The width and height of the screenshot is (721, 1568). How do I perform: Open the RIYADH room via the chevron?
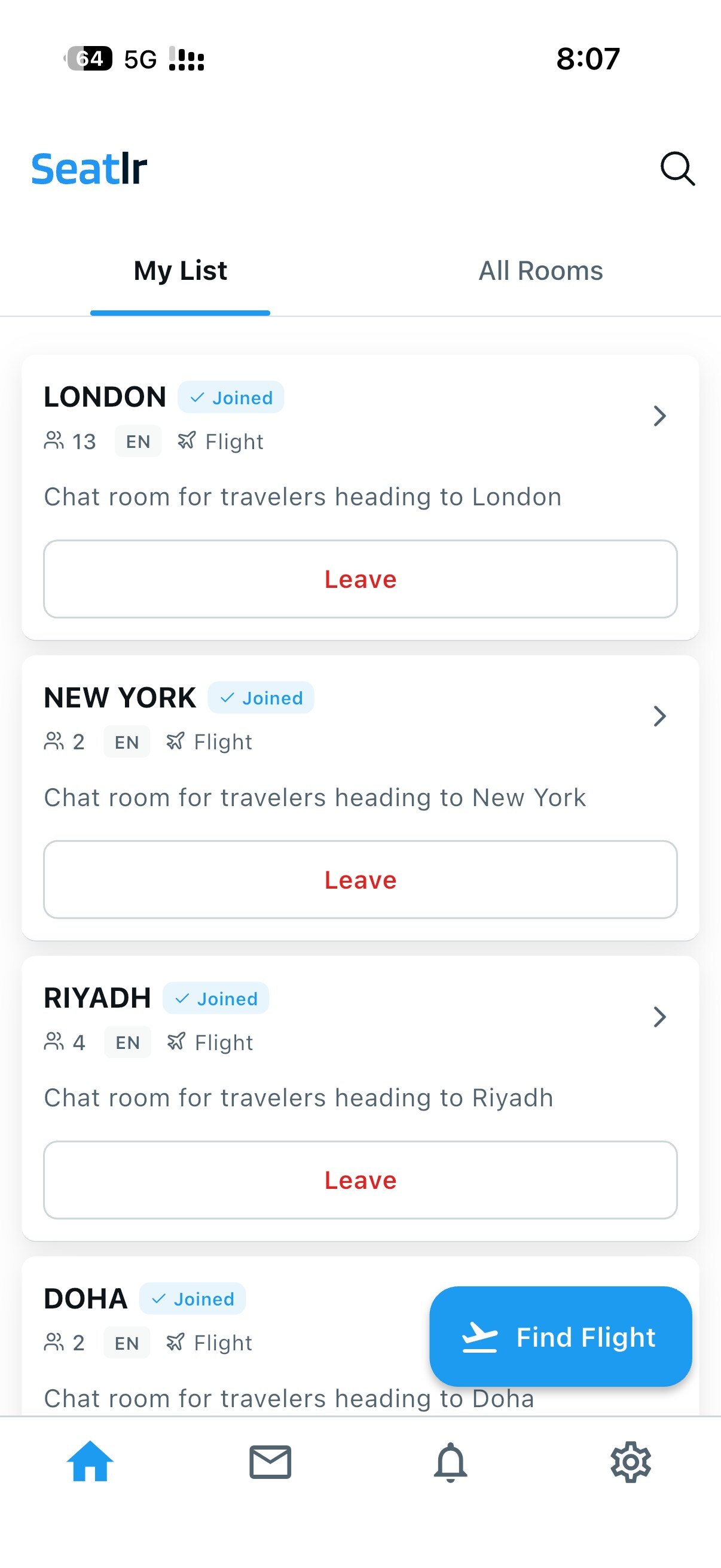pos(659,1017)
